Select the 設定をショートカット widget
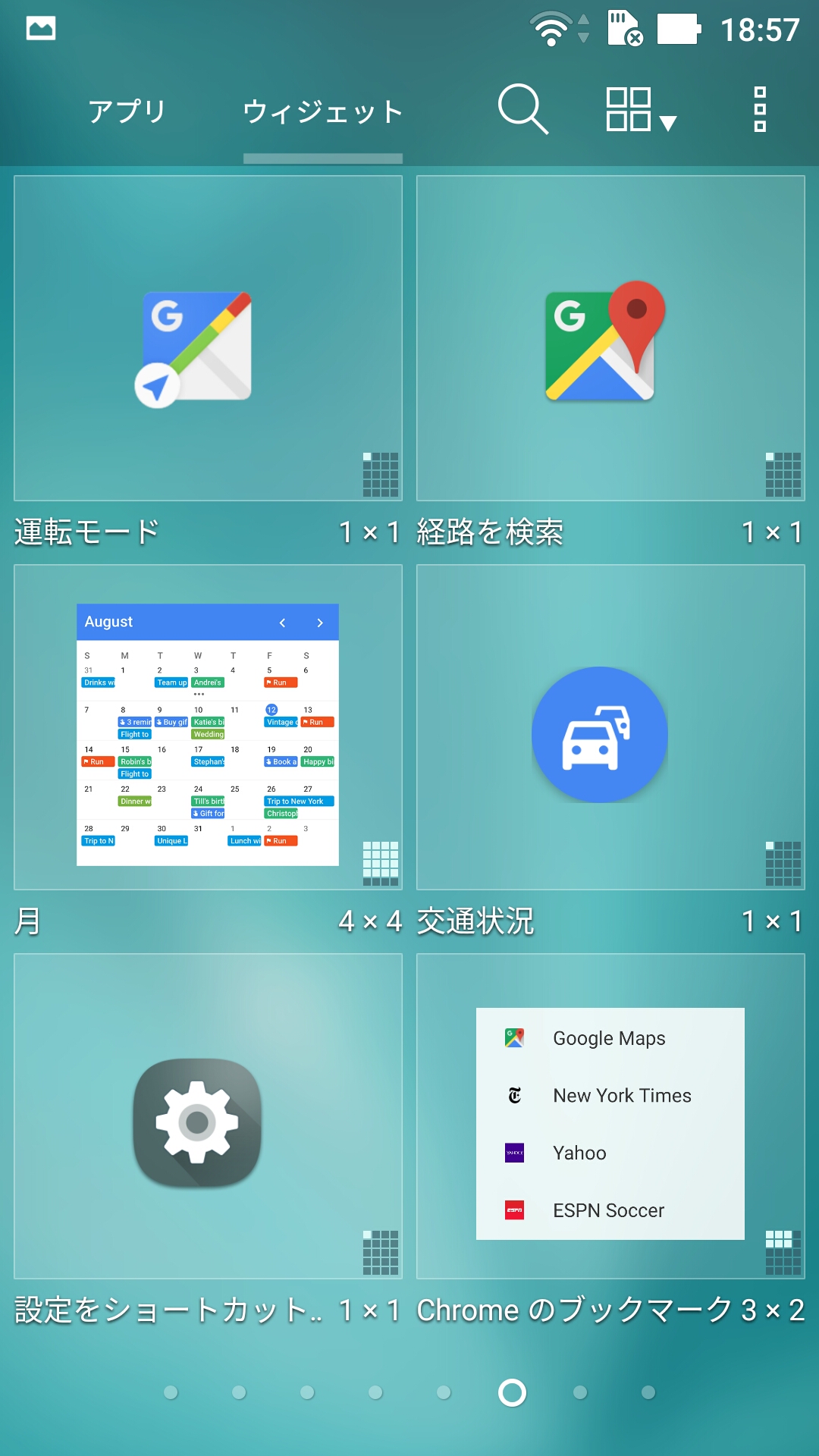819x1456 pixels. tap(208, 1116)
